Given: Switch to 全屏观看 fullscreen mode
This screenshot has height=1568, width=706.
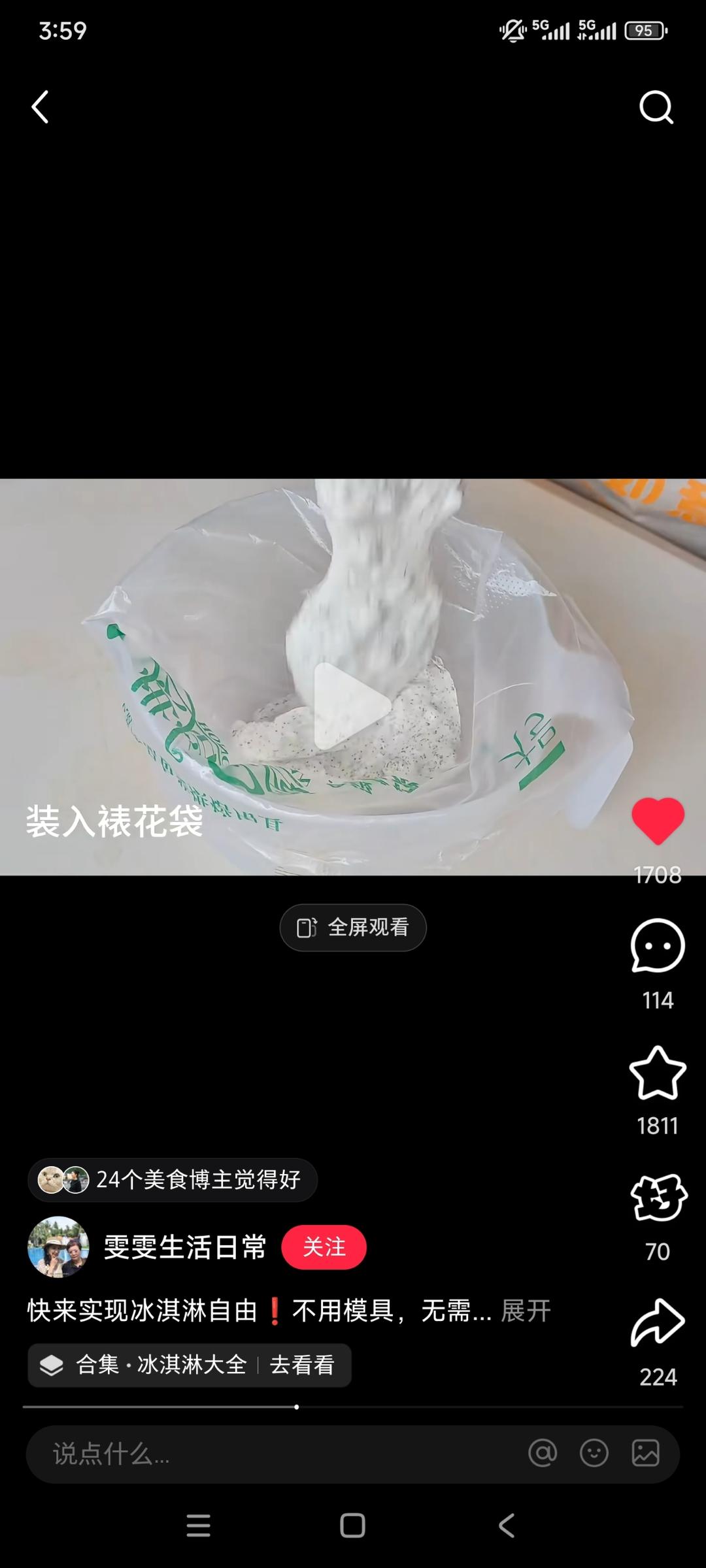Looking at the screenshot, I should (353, 928).
